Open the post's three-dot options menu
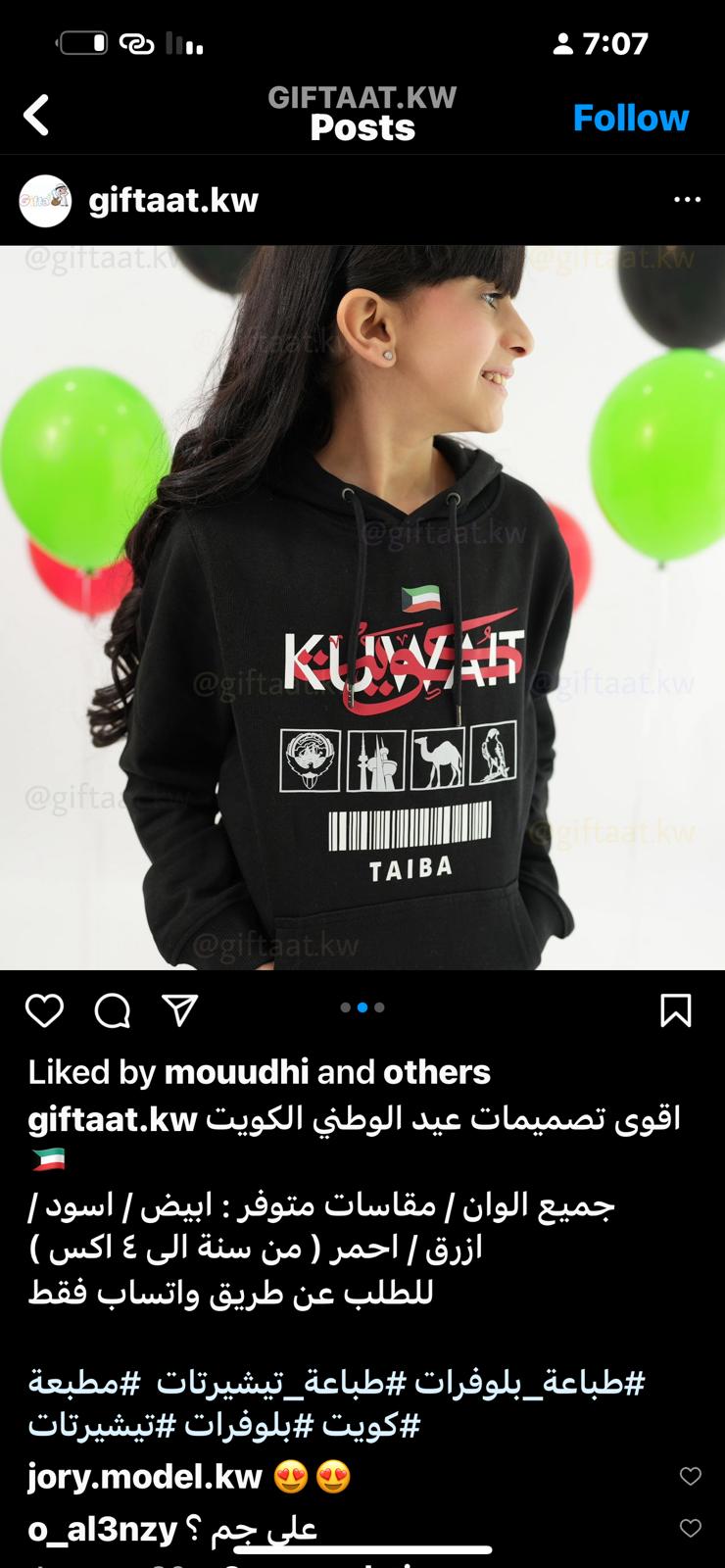This screenshot has height=1568, width=725. pos(687,200)
